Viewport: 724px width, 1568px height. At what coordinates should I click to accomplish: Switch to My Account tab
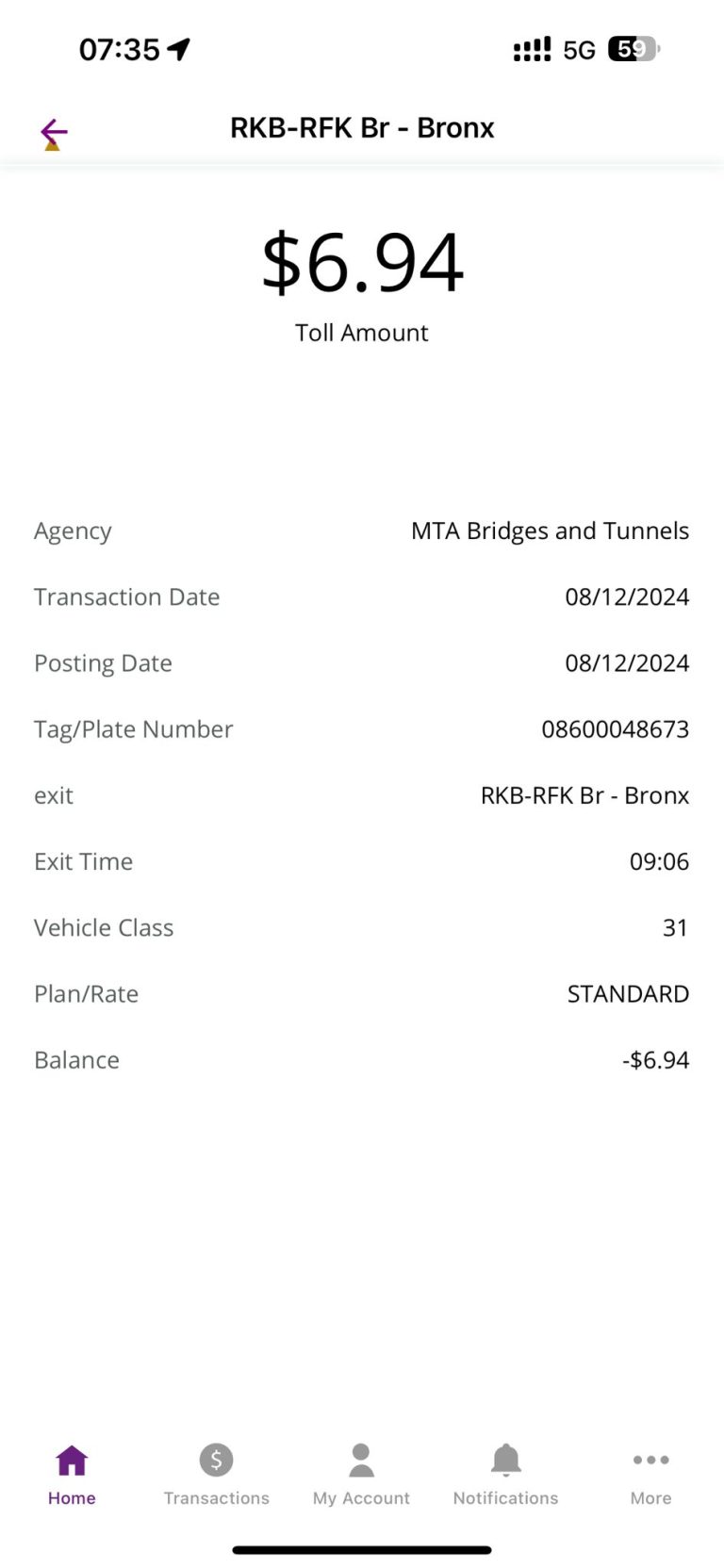(361, 1474)
